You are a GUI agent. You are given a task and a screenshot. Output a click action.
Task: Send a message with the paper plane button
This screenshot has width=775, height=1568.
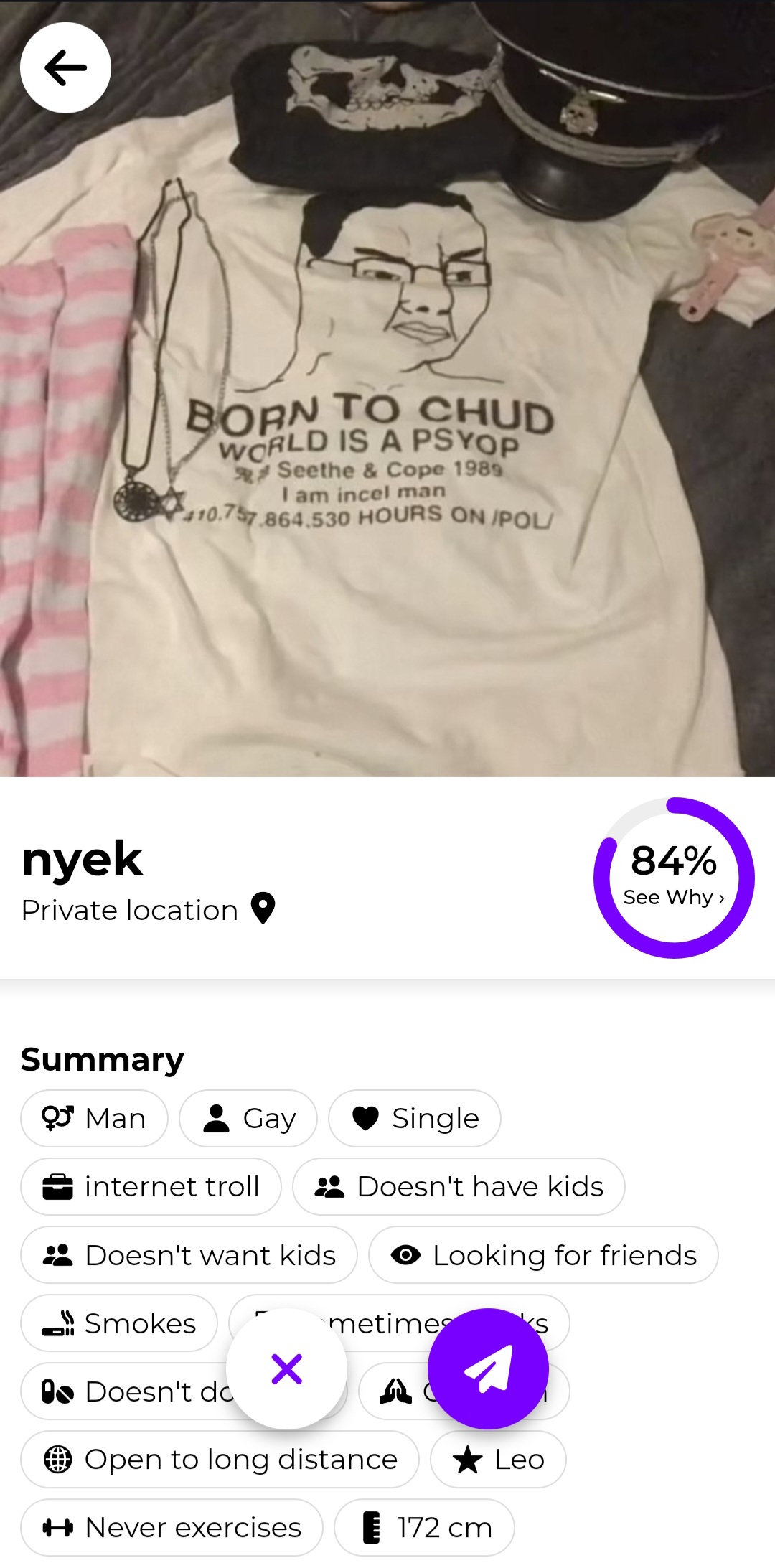[x=488, y=1369]
